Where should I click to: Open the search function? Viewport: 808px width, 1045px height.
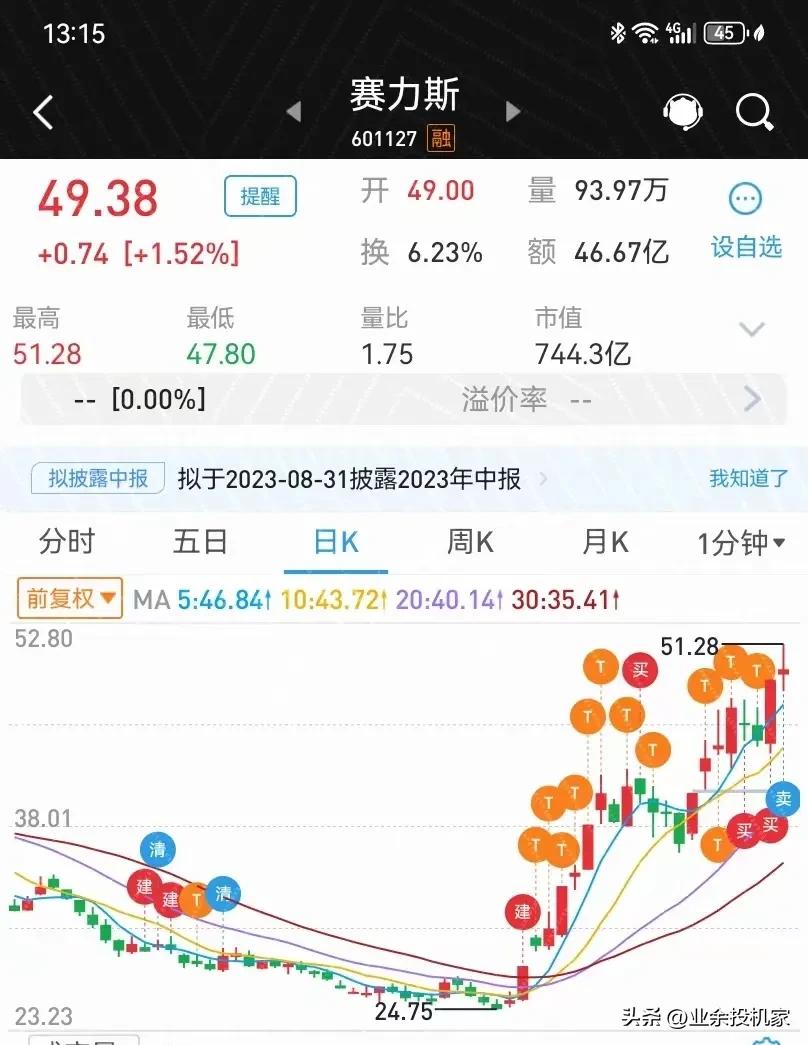point(752,112)
